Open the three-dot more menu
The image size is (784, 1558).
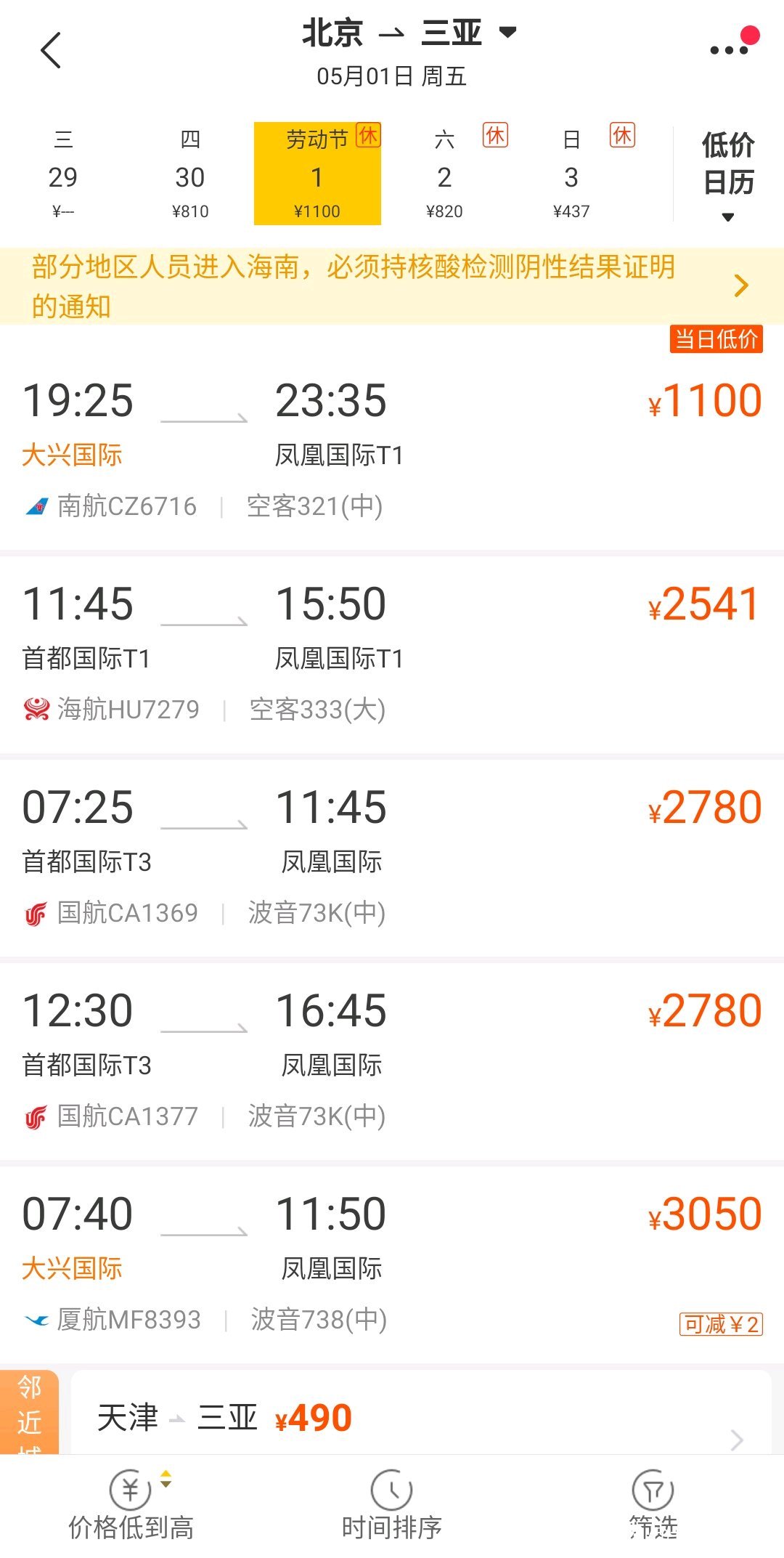click(x=730, y=49)
